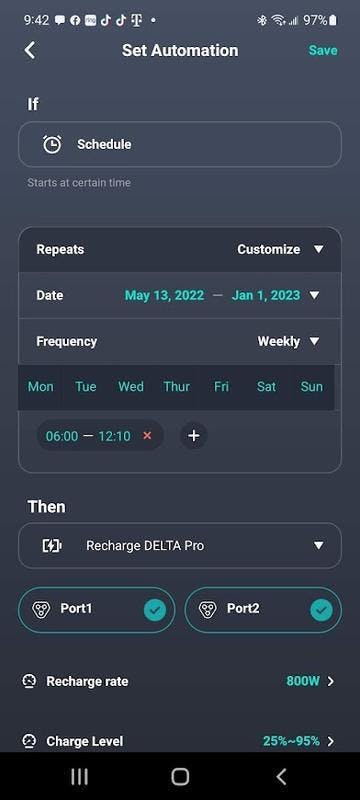Open recent apps from navigation bar
Screen dimensions: 360x800
point(79,777)
